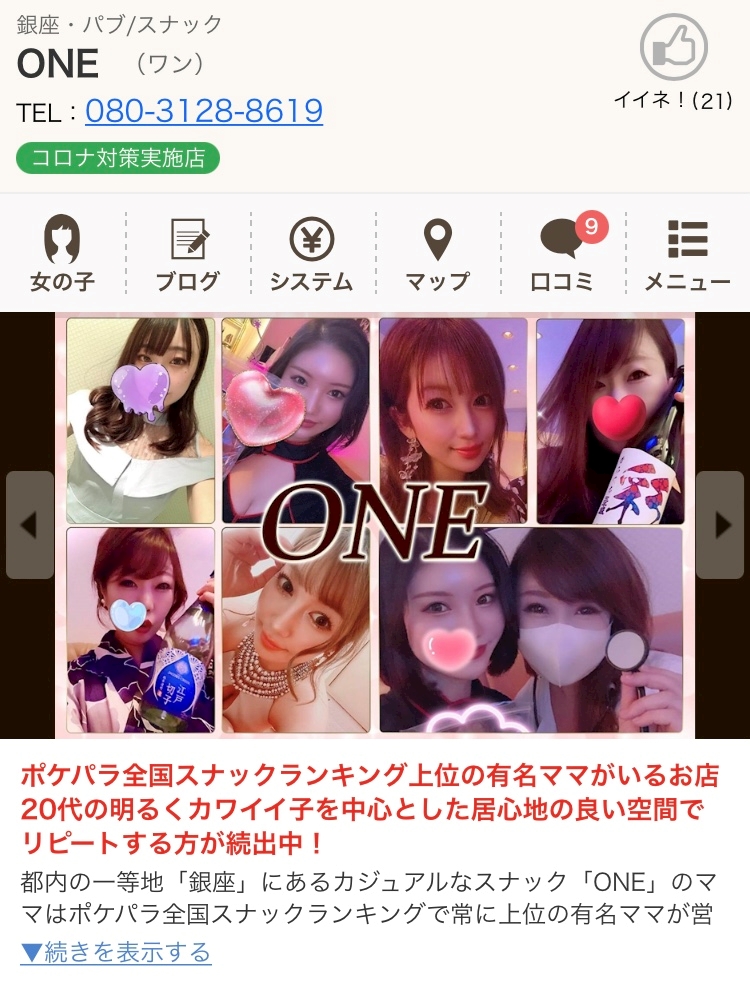Expand 続きを表示する to read more

point(116,952)
